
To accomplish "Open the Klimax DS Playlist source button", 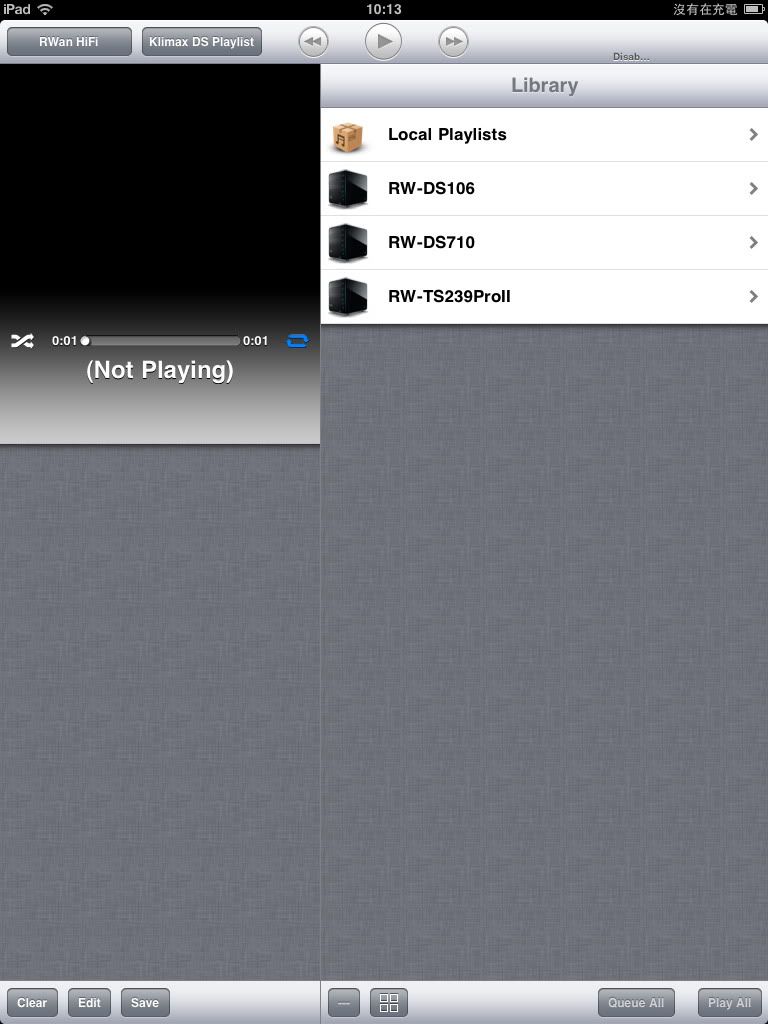I will click(x=201, y=42).
